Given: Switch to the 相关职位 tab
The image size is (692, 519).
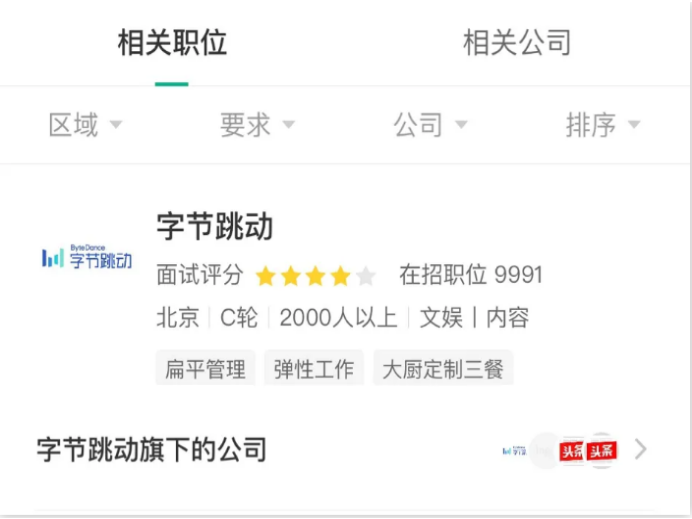Looking at the screenshot, I should pyautogui.click(x=172, y=43).
